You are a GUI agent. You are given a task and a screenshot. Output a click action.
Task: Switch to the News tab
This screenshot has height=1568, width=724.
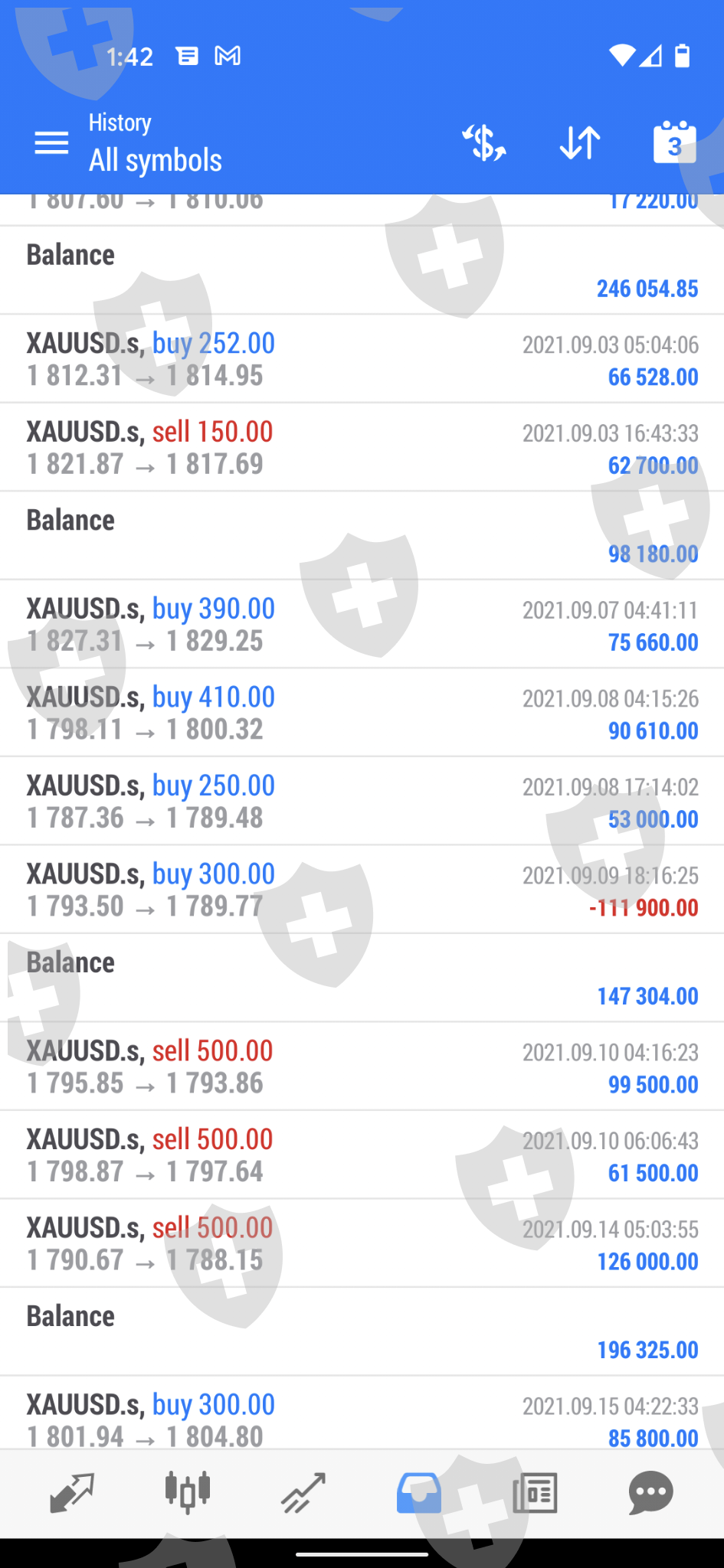(x=535, y=1492)
